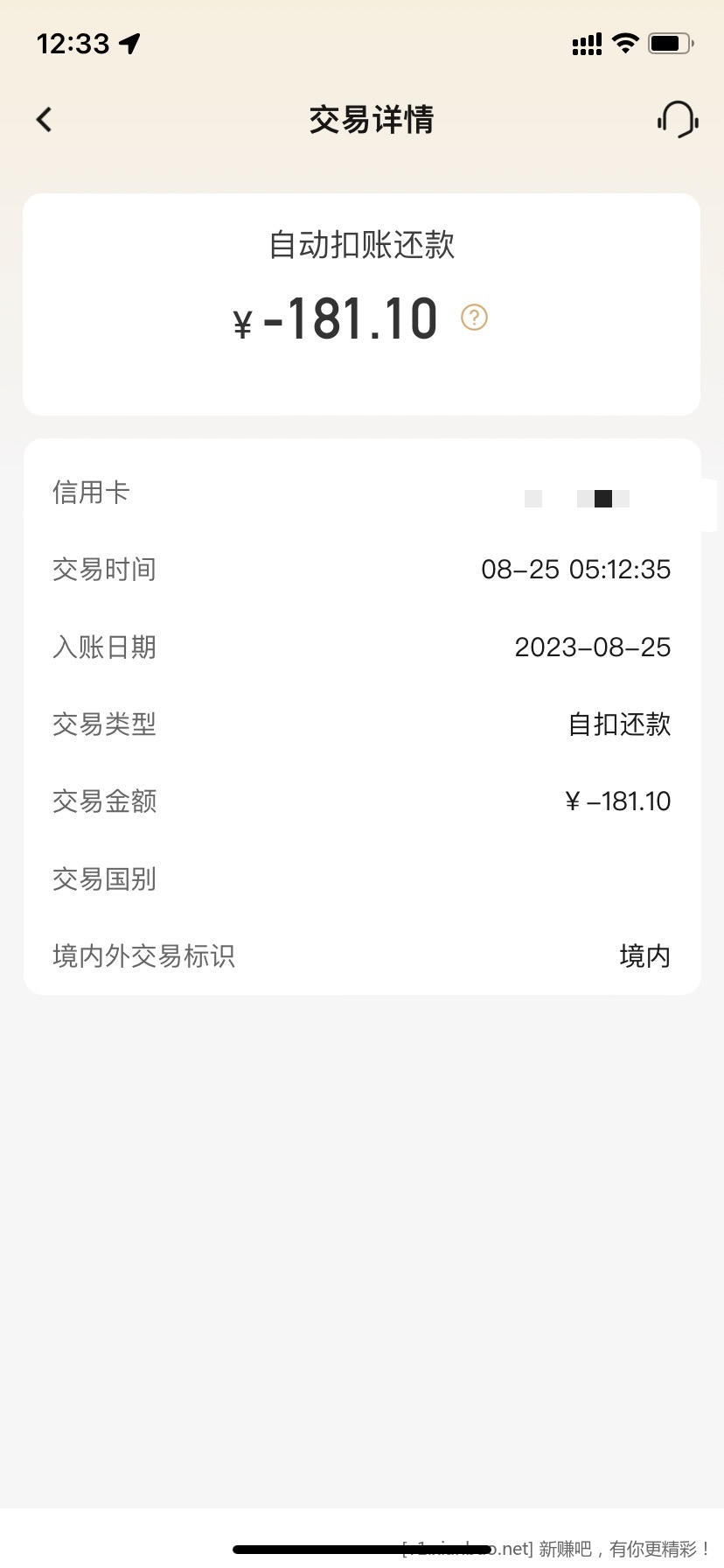The width and height of the screenshot is (724, 1568).
Task: Tap the question mark beside the -181.10 amount
Action: pyautogui.click(x=474, y=317)
